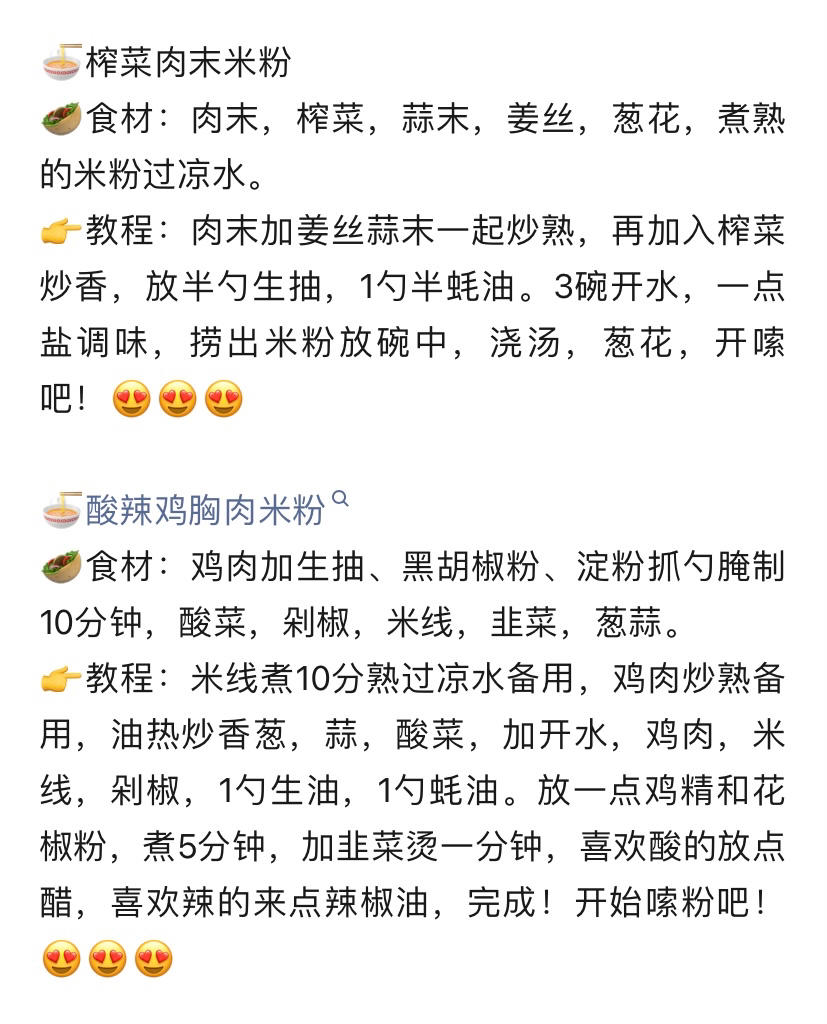The height and width of the screenshot is (1024, 827).
Task: Open the 酸辣鸡胸肉米粉 search link
Action: (217, 510)
